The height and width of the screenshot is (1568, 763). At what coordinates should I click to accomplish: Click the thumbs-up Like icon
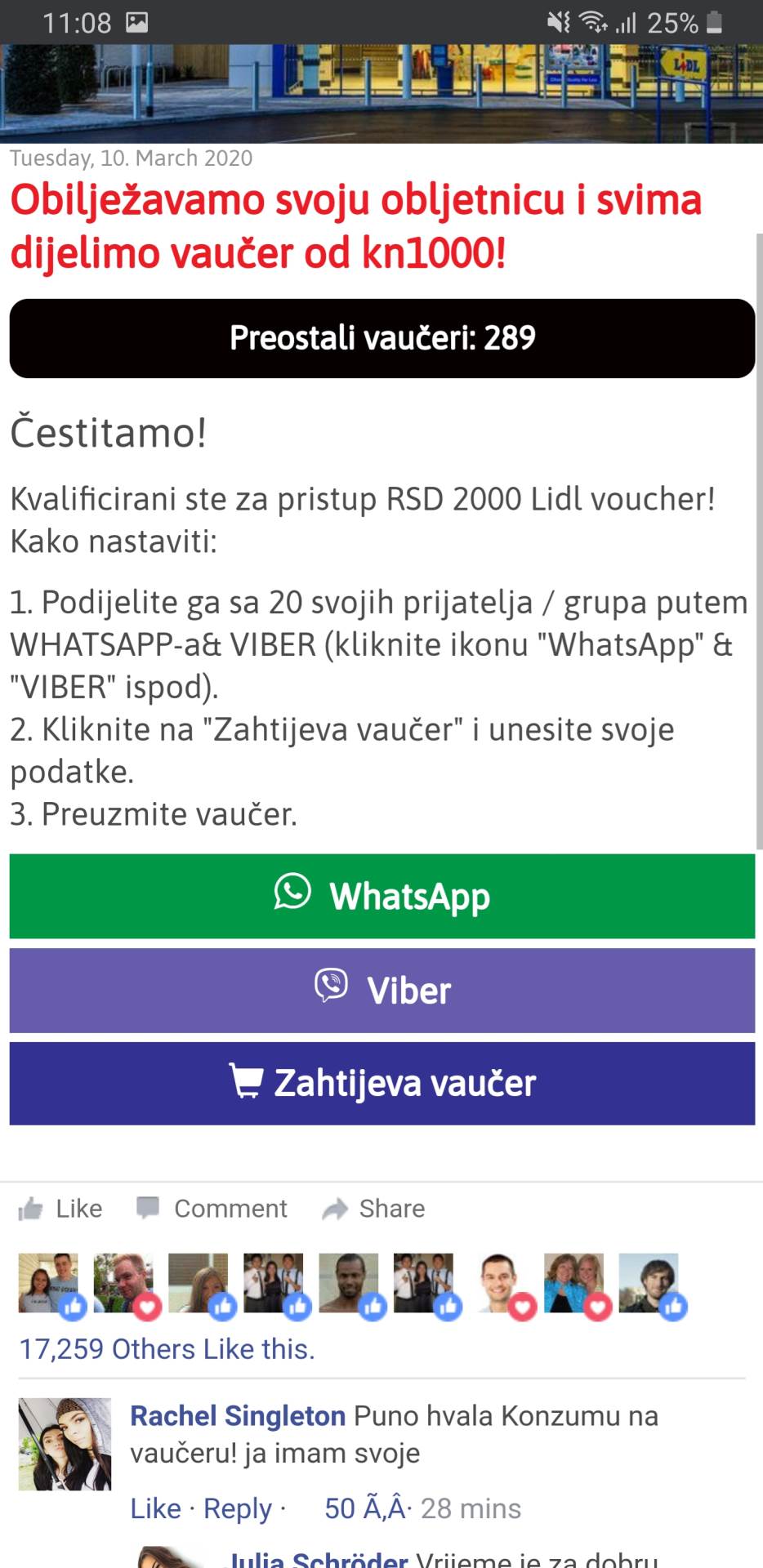pos(32,1208)
